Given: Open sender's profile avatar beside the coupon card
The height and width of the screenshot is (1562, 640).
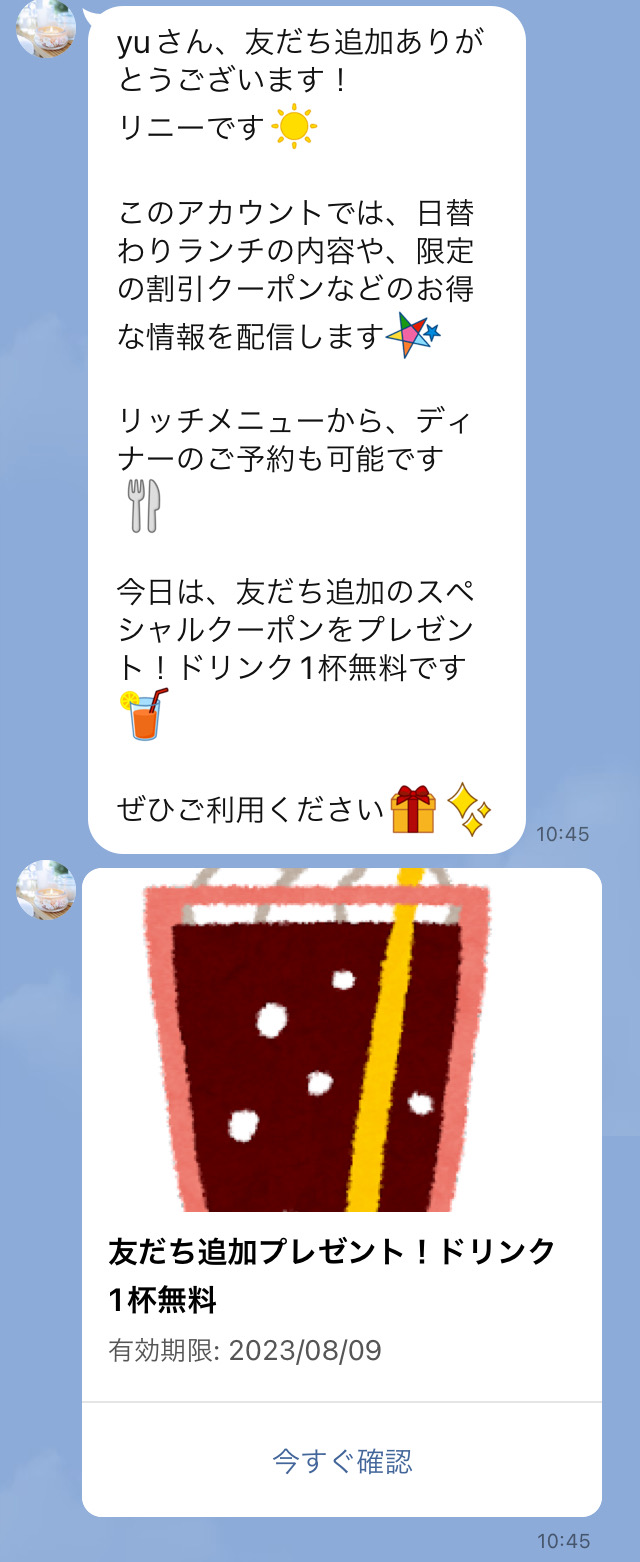Looking at the screenshot, I should [x=46, y=889].
